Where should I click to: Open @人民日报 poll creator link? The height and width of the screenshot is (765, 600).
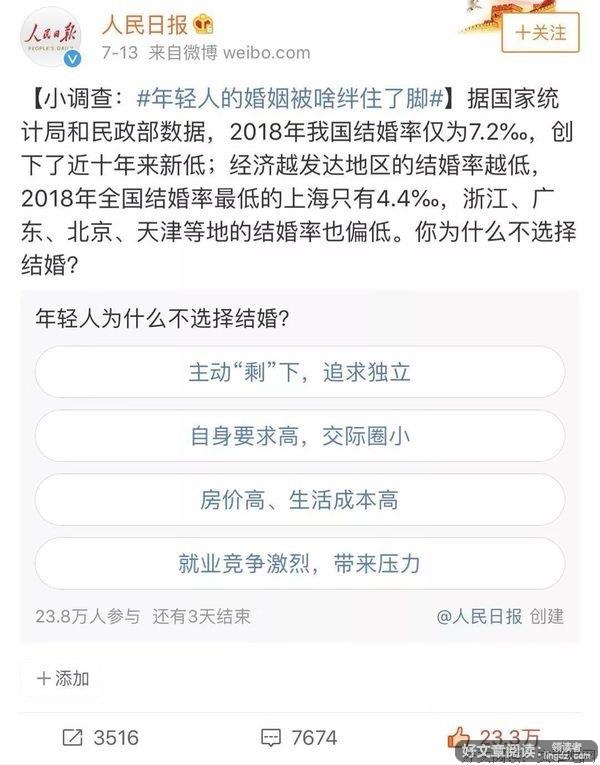(x=478, y=616)
